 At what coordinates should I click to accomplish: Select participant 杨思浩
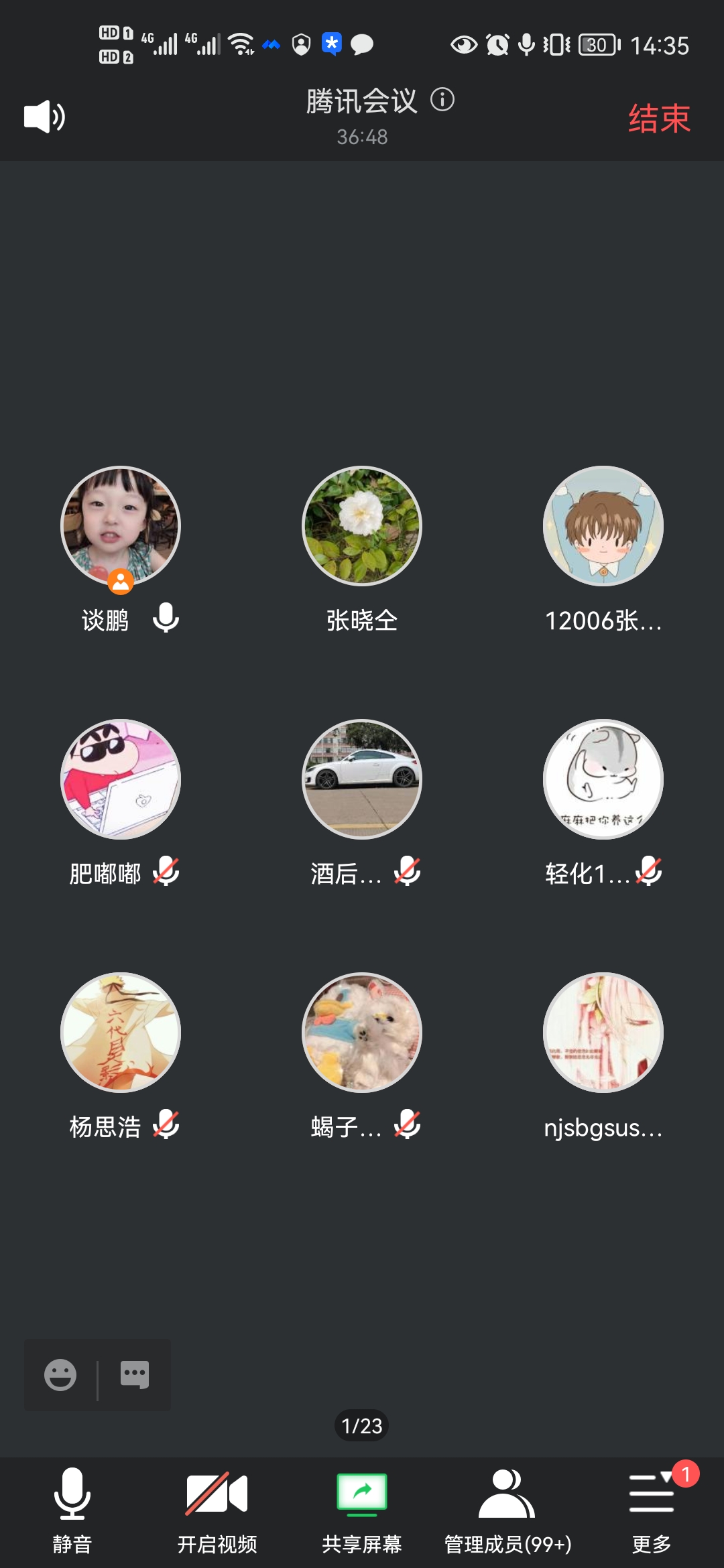pos(121,1033)
